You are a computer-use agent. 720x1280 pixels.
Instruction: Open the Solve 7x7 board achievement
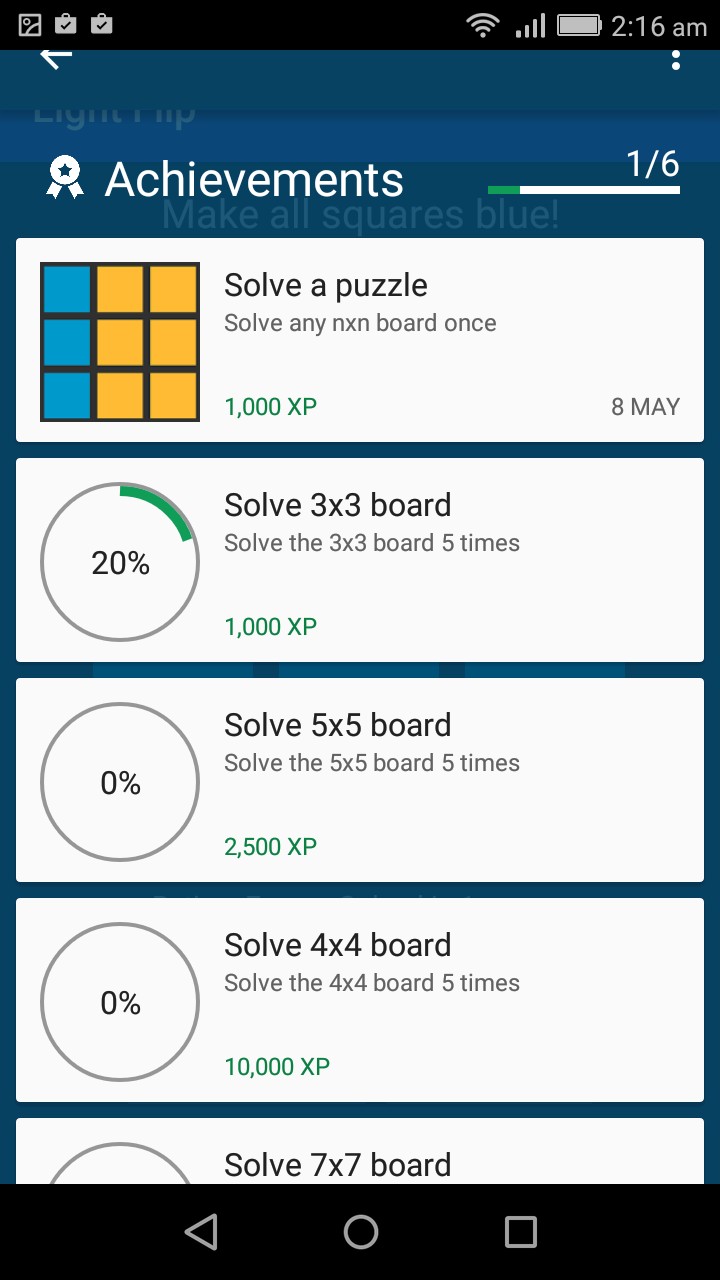pyautogui.click(x=360, y=1151)
